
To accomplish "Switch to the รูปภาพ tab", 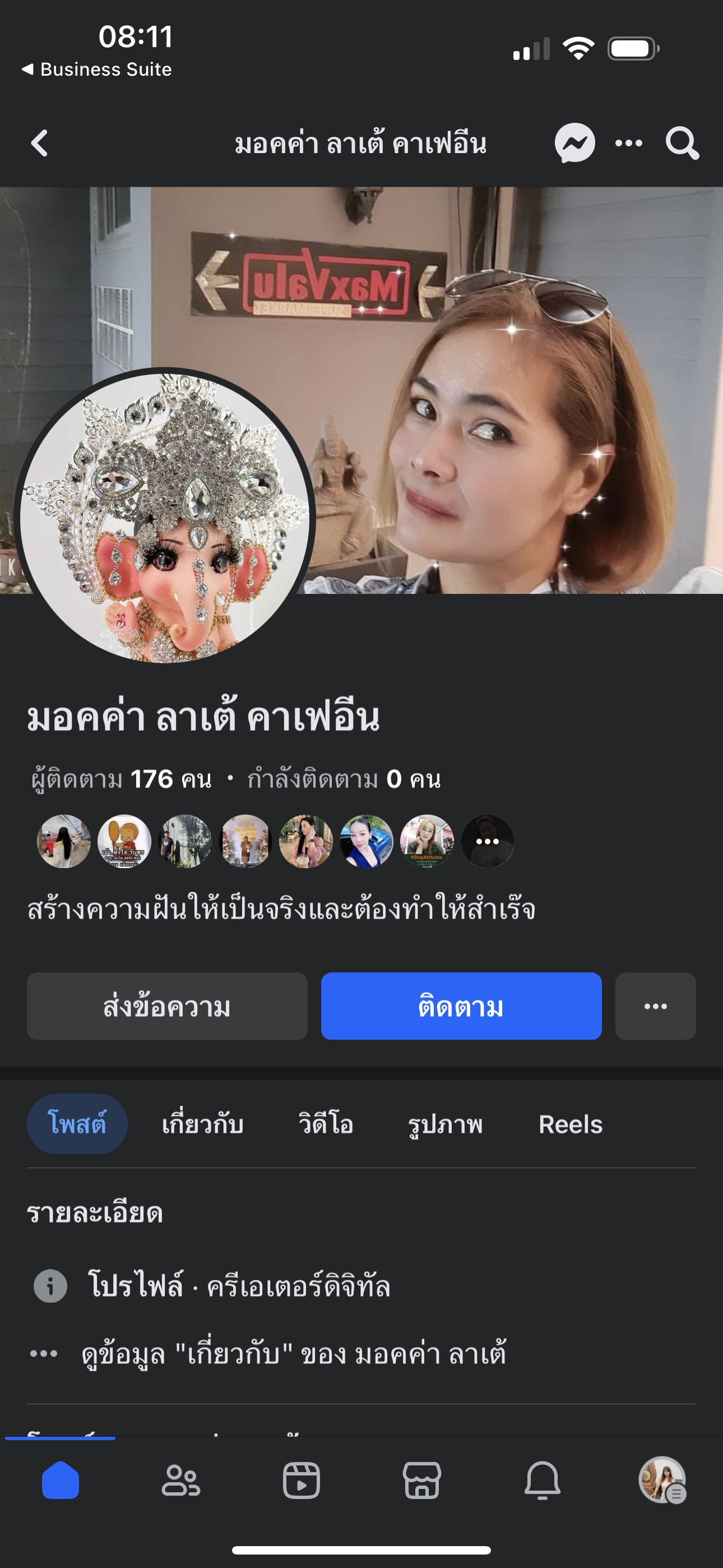I will pyautogui.click(x=445, y=1124).
